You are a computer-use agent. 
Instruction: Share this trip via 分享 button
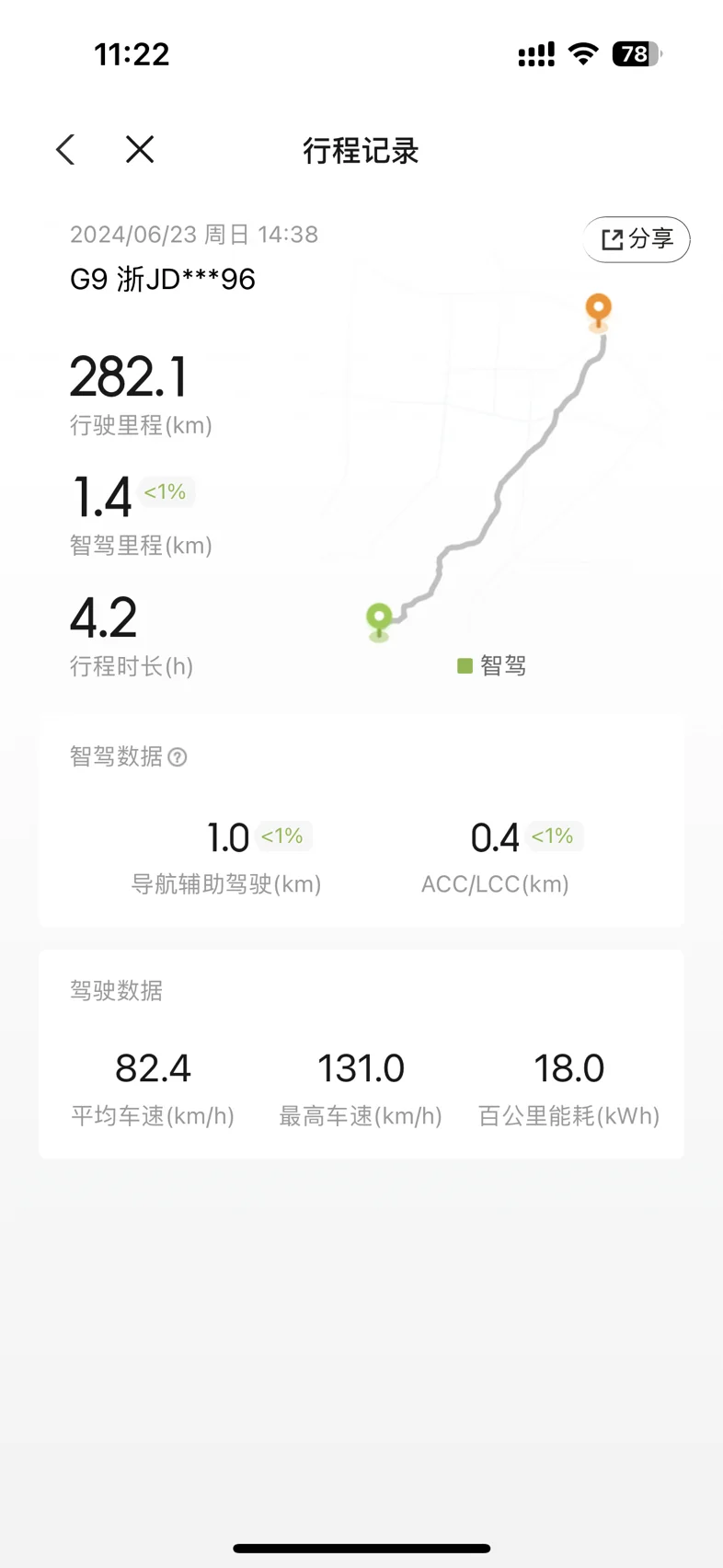637,239
